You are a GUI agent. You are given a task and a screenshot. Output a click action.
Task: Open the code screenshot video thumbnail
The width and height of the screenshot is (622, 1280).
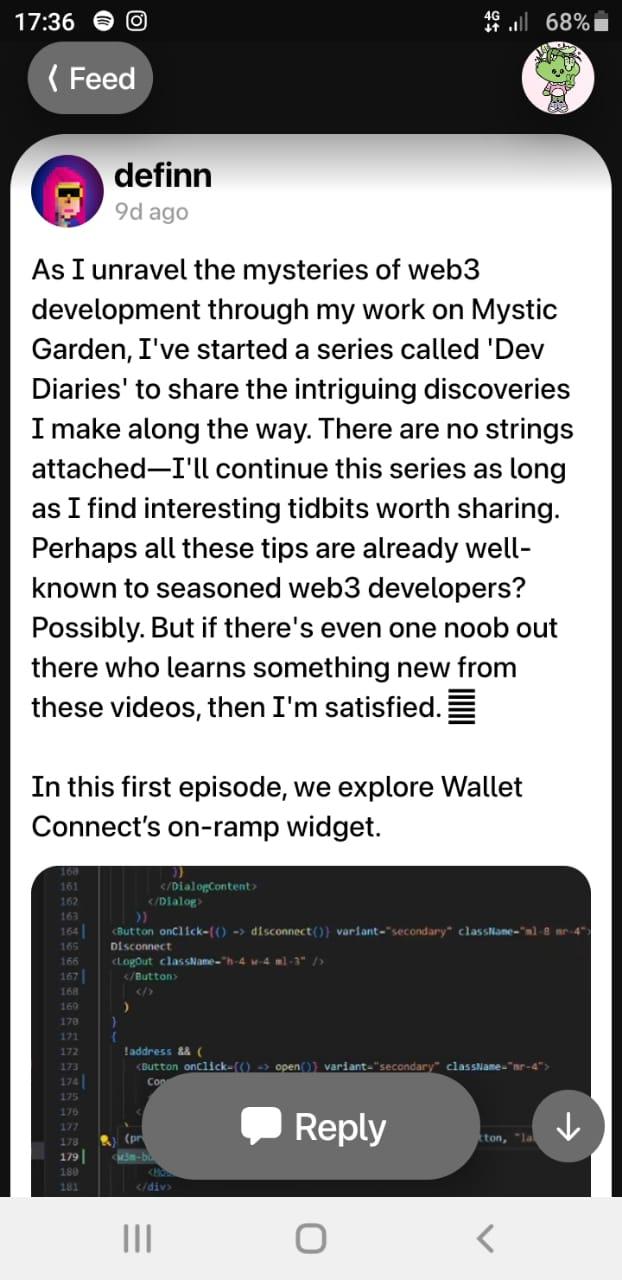[x=311, y=1031]
